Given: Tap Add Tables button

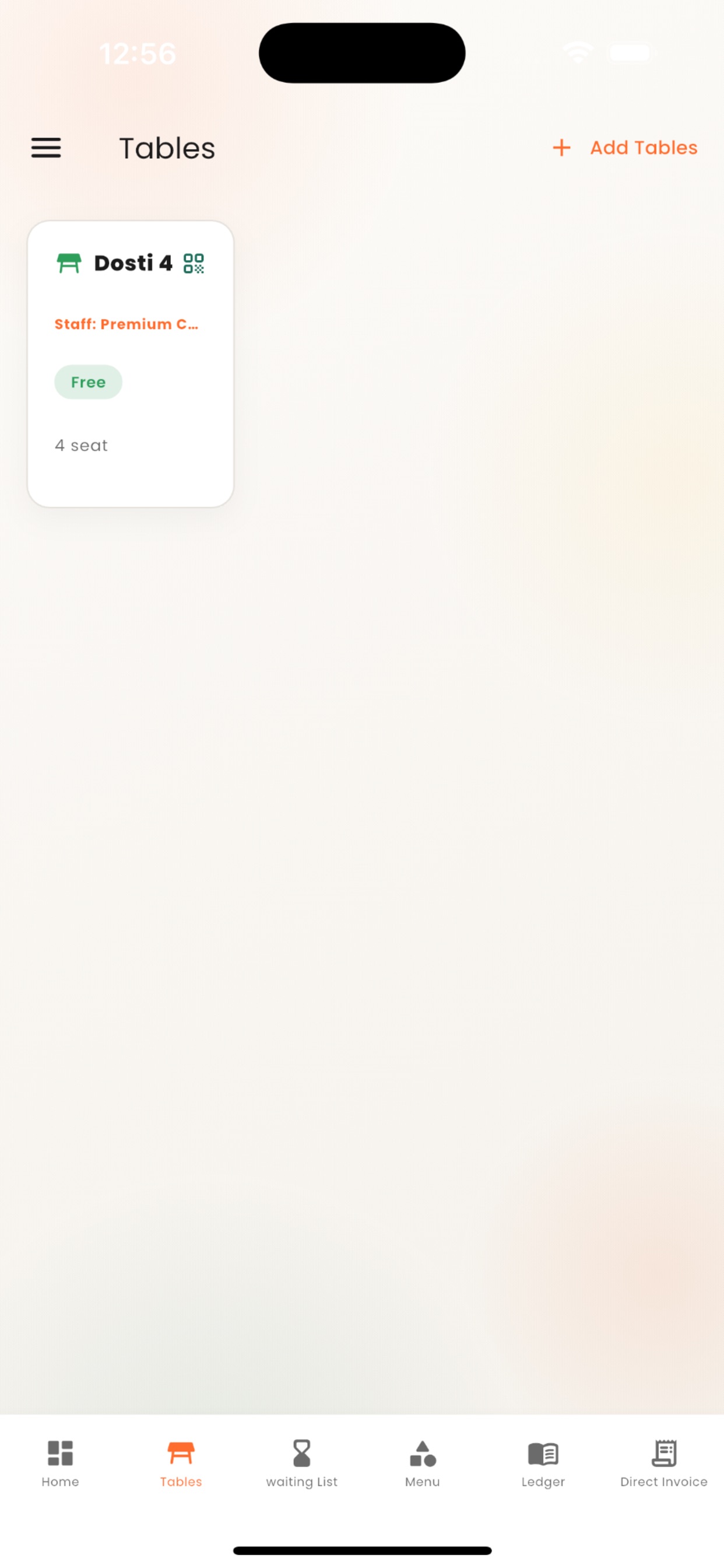Looking at the screenshot, I should (x=625, y=148).
